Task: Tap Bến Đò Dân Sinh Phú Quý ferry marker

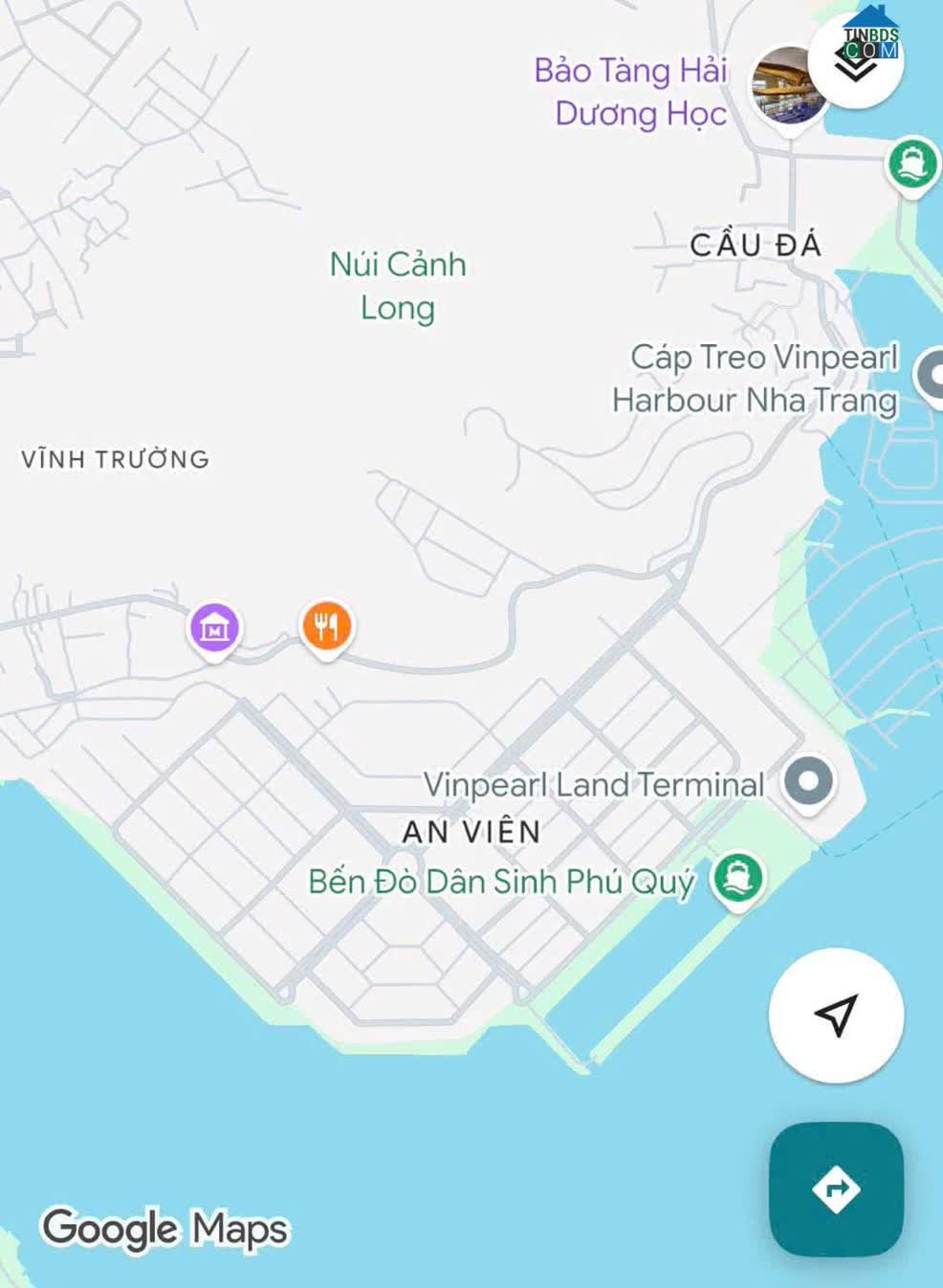Action: click(x=738, y=878)
